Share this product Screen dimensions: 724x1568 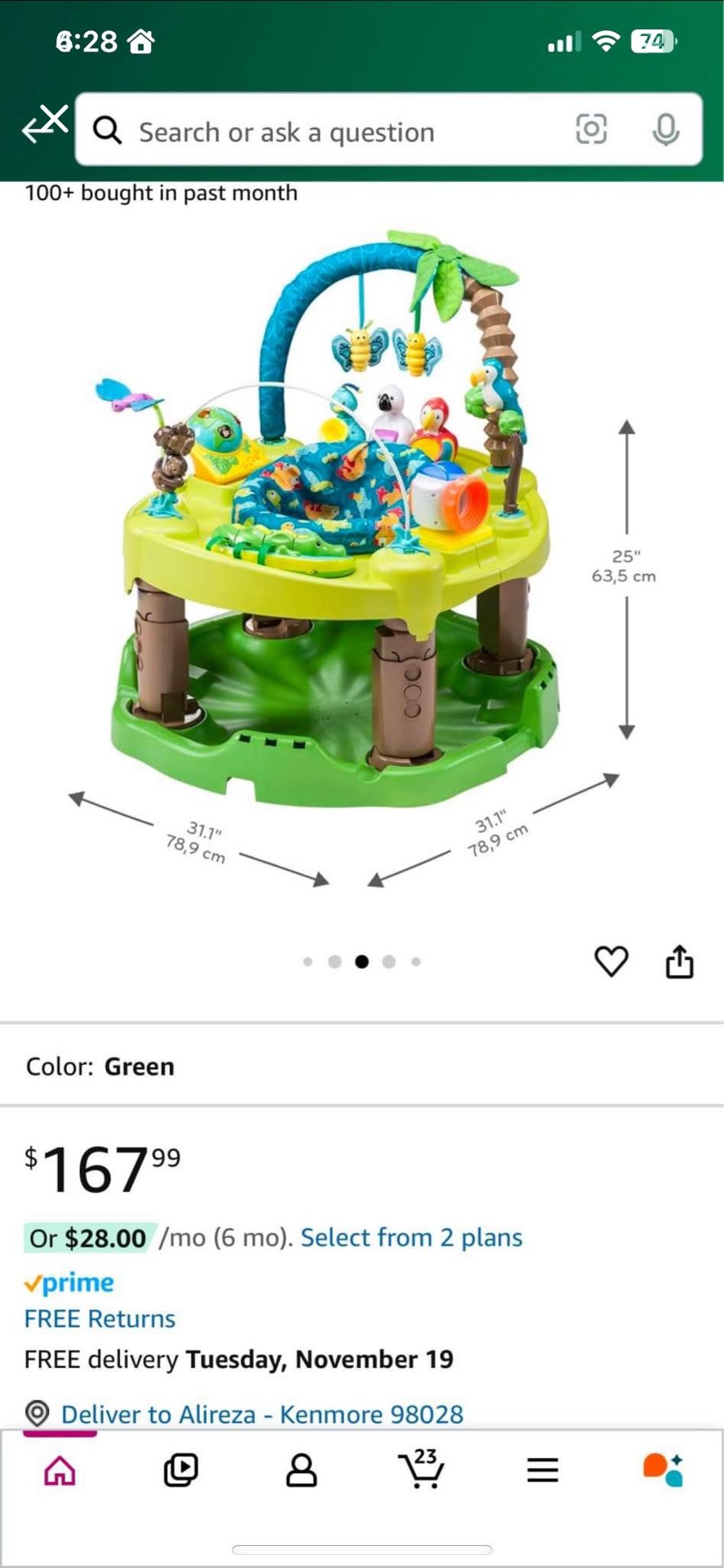[679, 961]
